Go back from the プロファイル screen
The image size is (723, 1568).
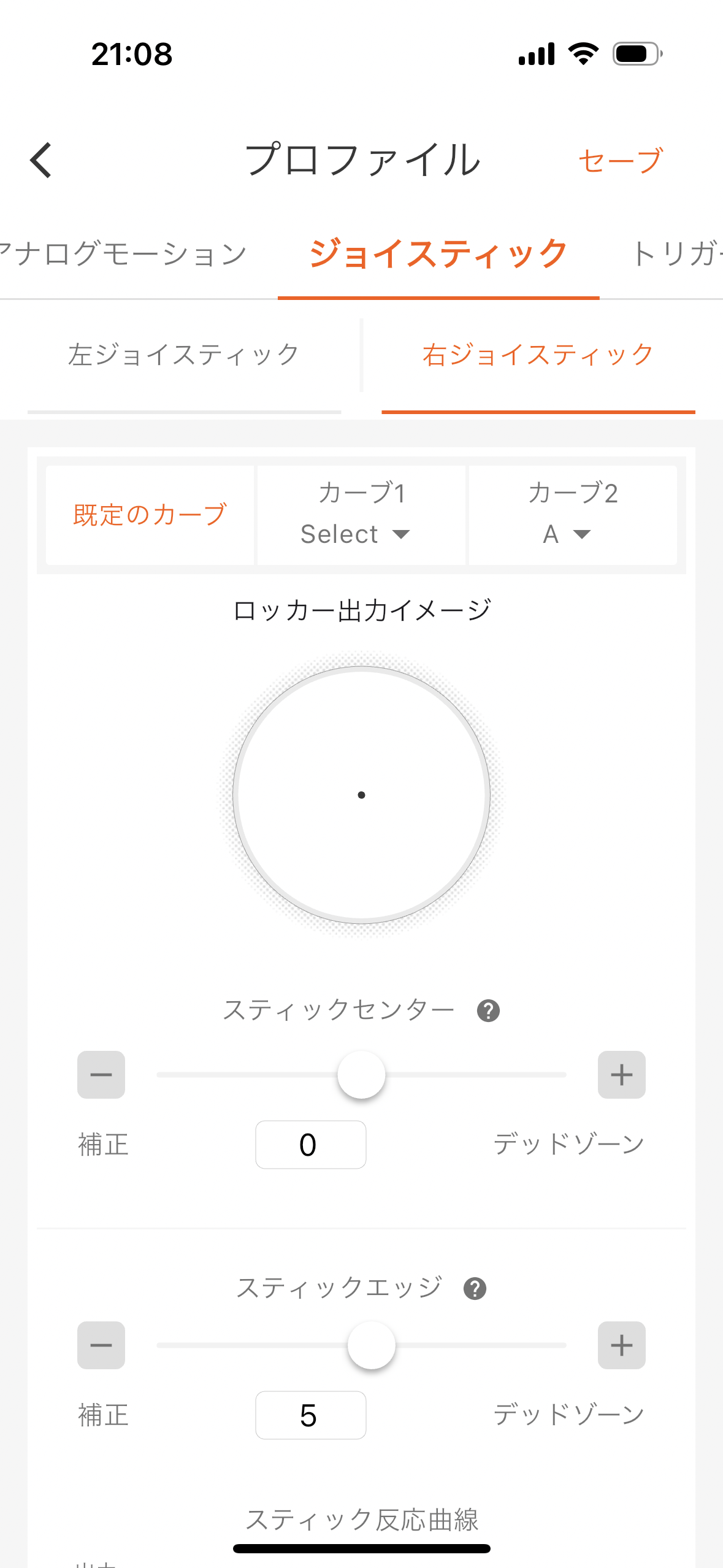[x=41, y=160]
